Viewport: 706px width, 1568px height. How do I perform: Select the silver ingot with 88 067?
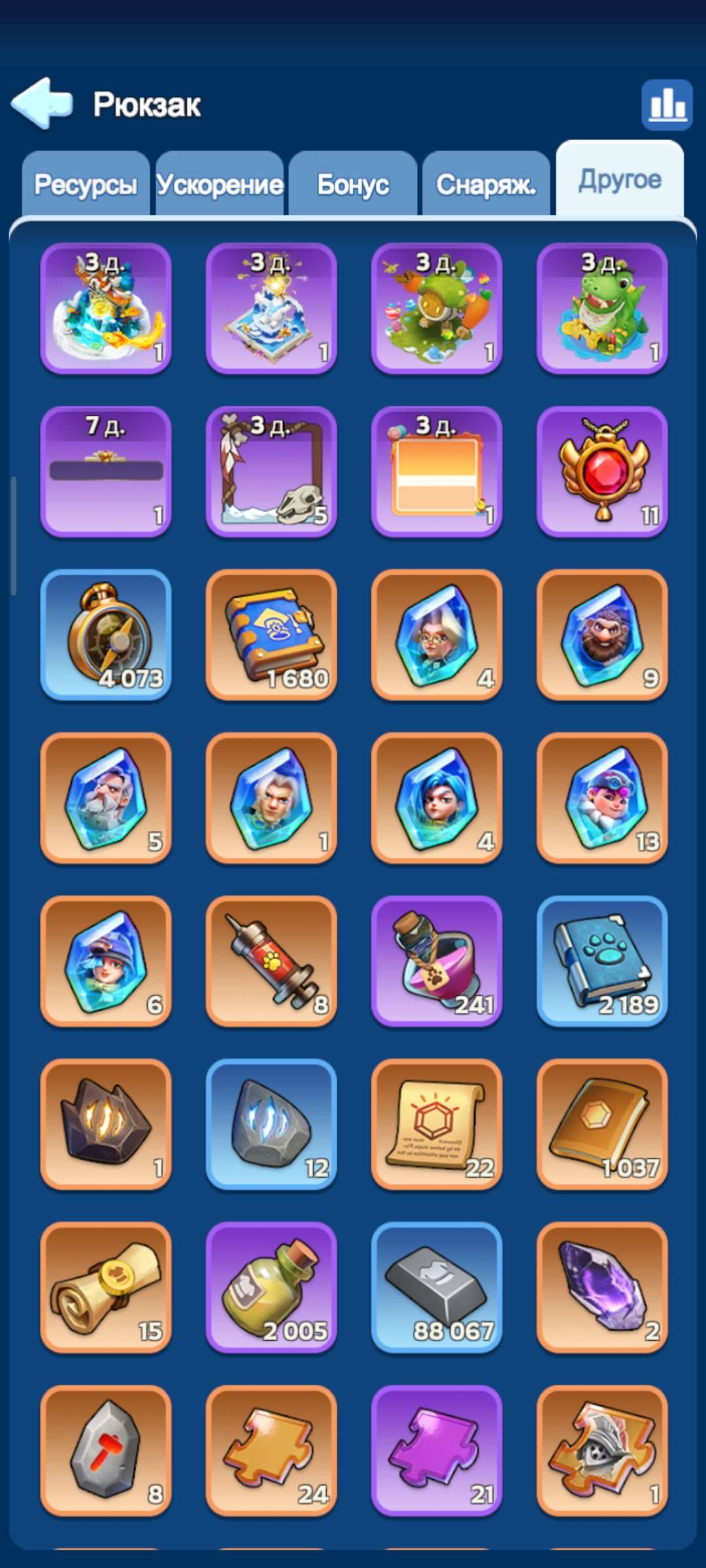[x=437, y=1287]
